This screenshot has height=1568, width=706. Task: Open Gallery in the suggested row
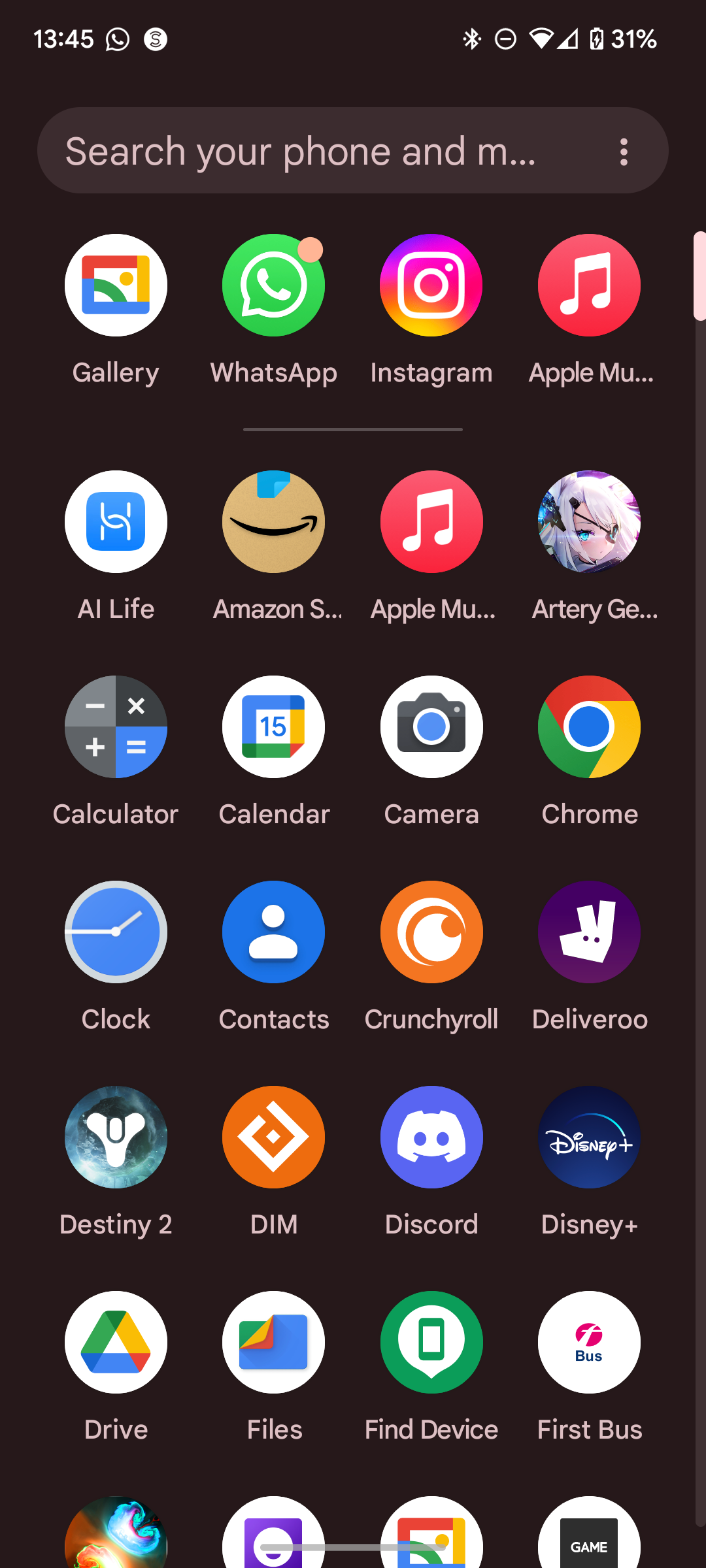point(116,286)
